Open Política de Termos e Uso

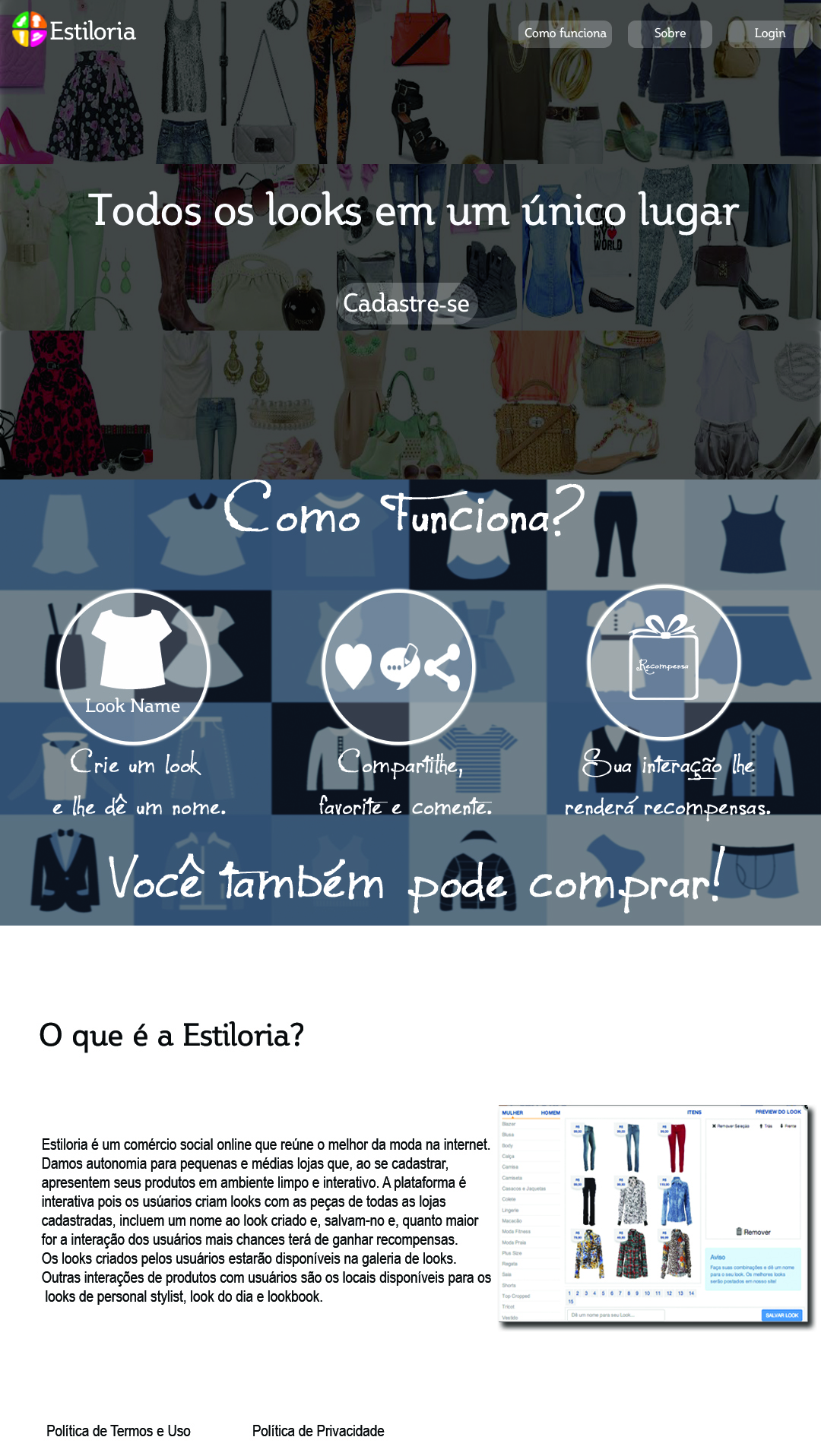119,1431
